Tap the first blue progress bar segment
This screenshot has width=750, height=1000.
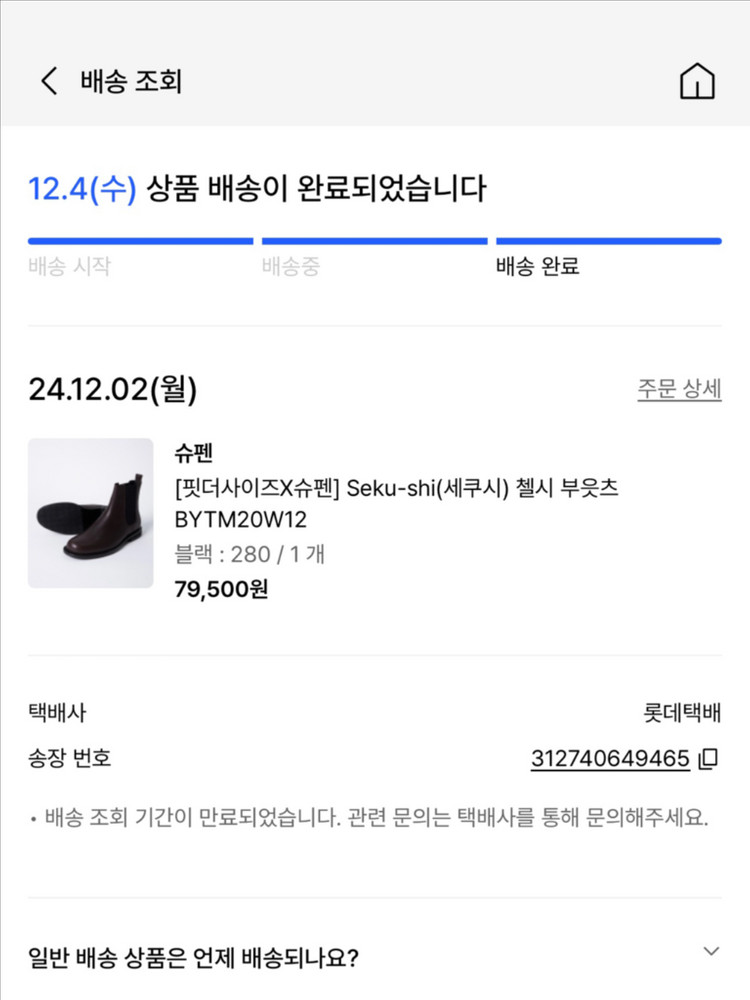(x=141, y=240)
